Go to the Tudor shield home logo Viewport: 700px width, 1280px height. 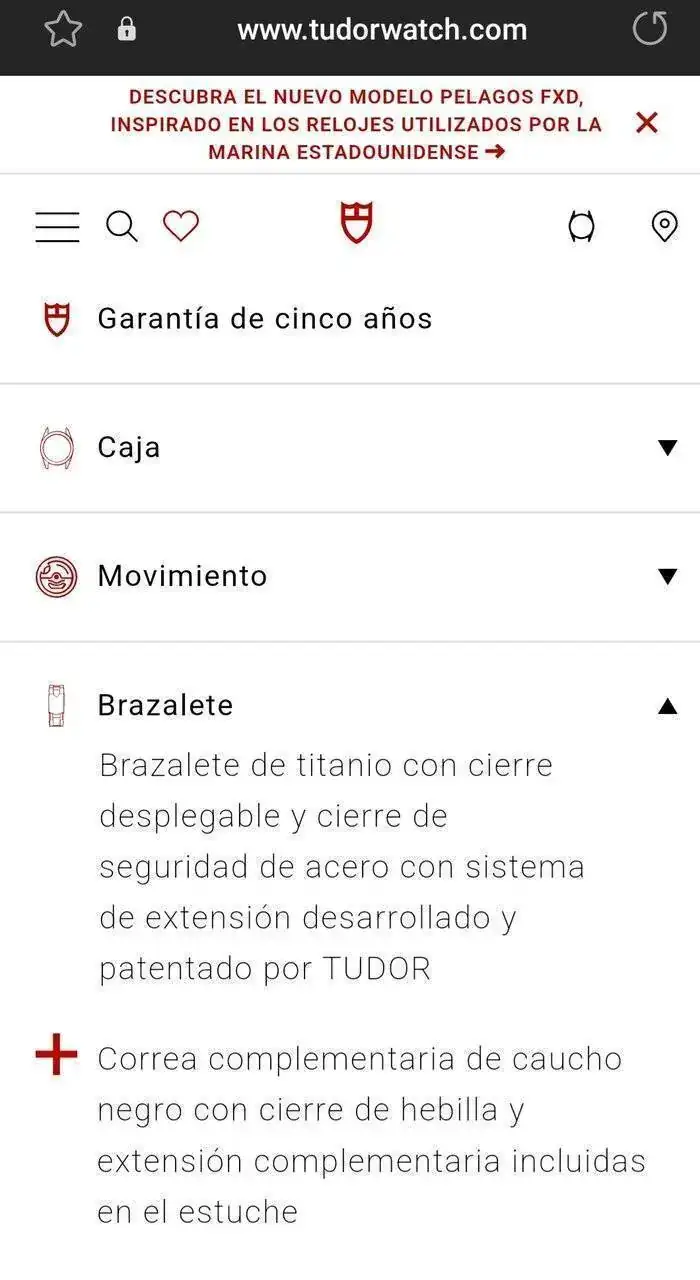[356, 222]
